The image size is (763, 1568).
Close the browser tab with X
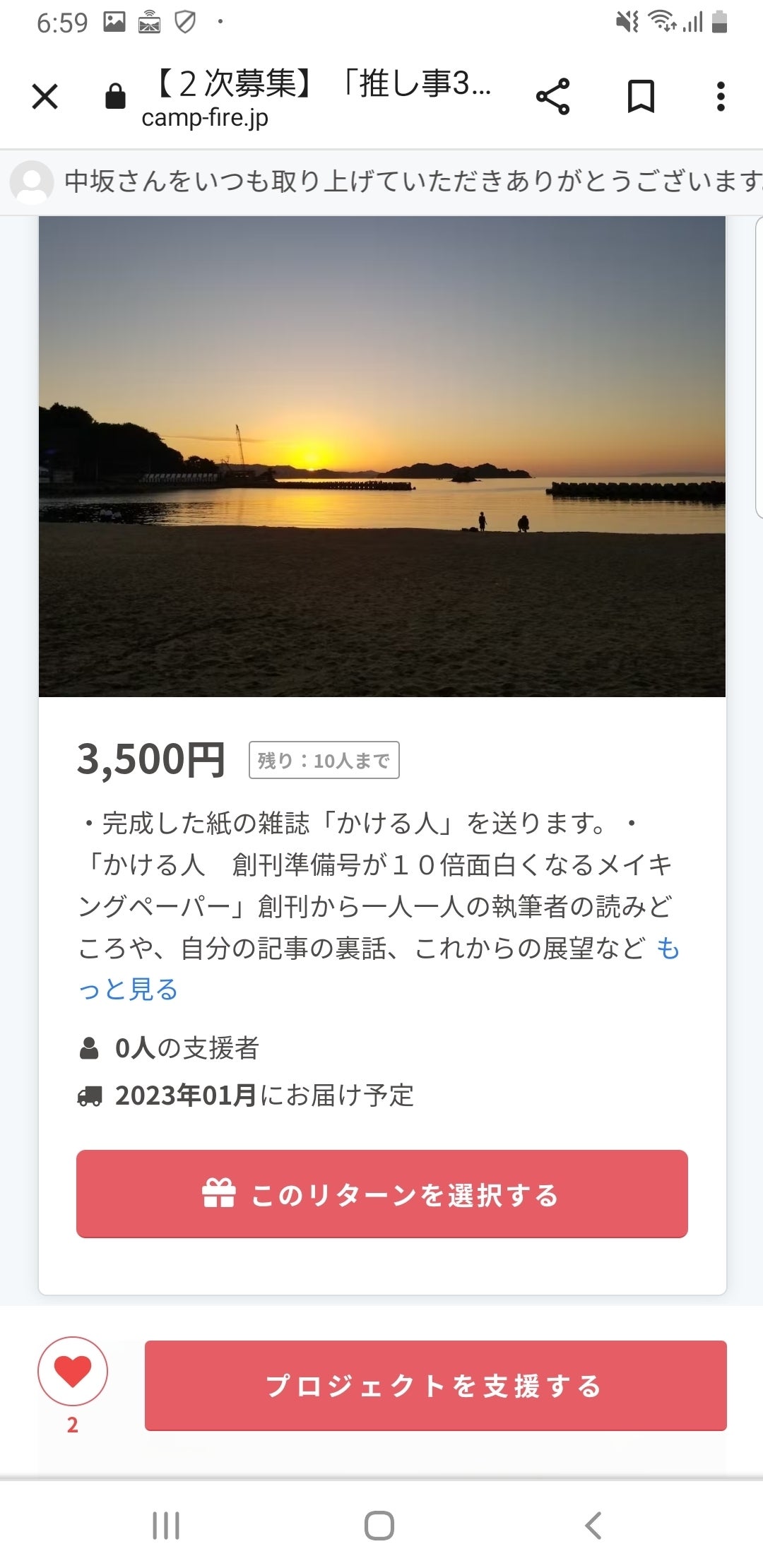(45, 97)
